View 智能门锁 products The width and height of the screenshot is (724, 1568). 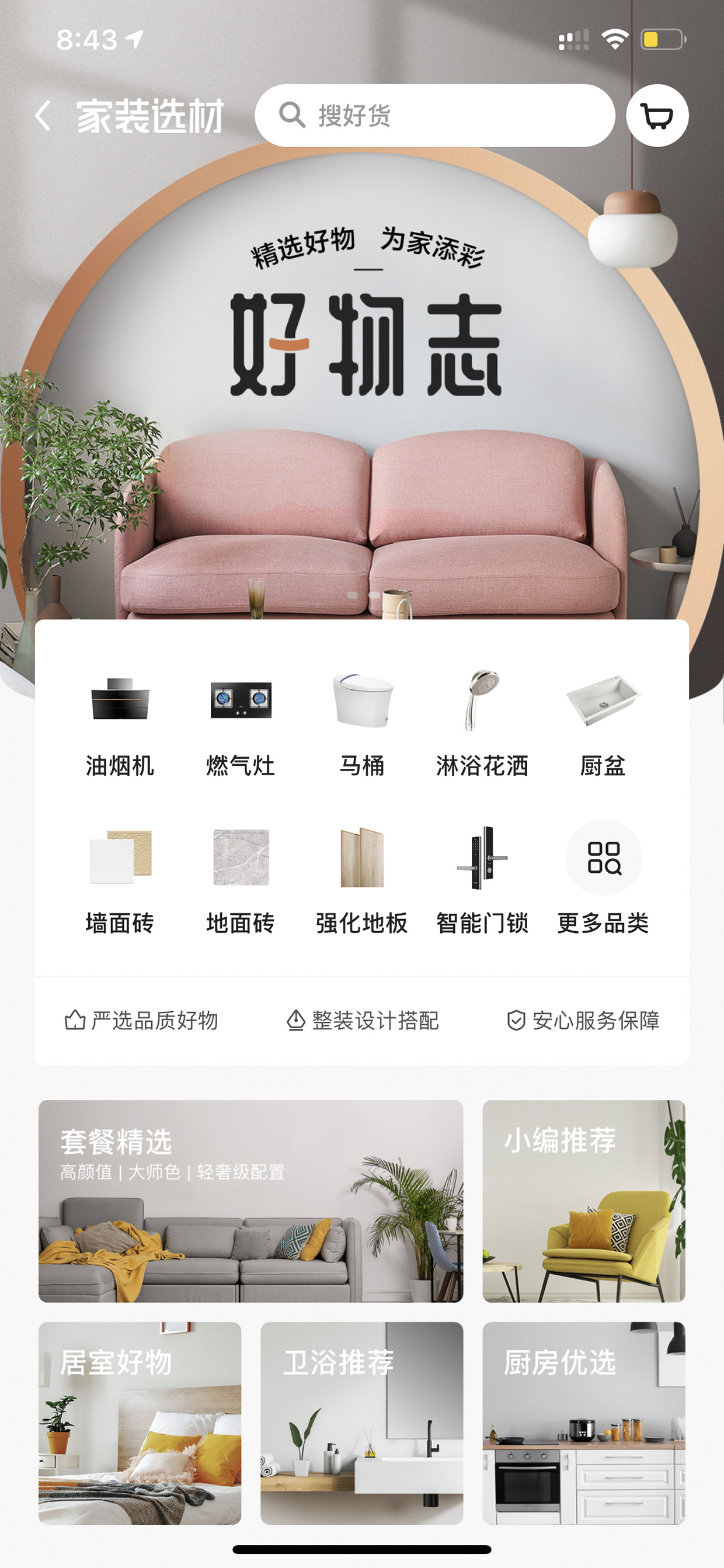coord(482,879)
